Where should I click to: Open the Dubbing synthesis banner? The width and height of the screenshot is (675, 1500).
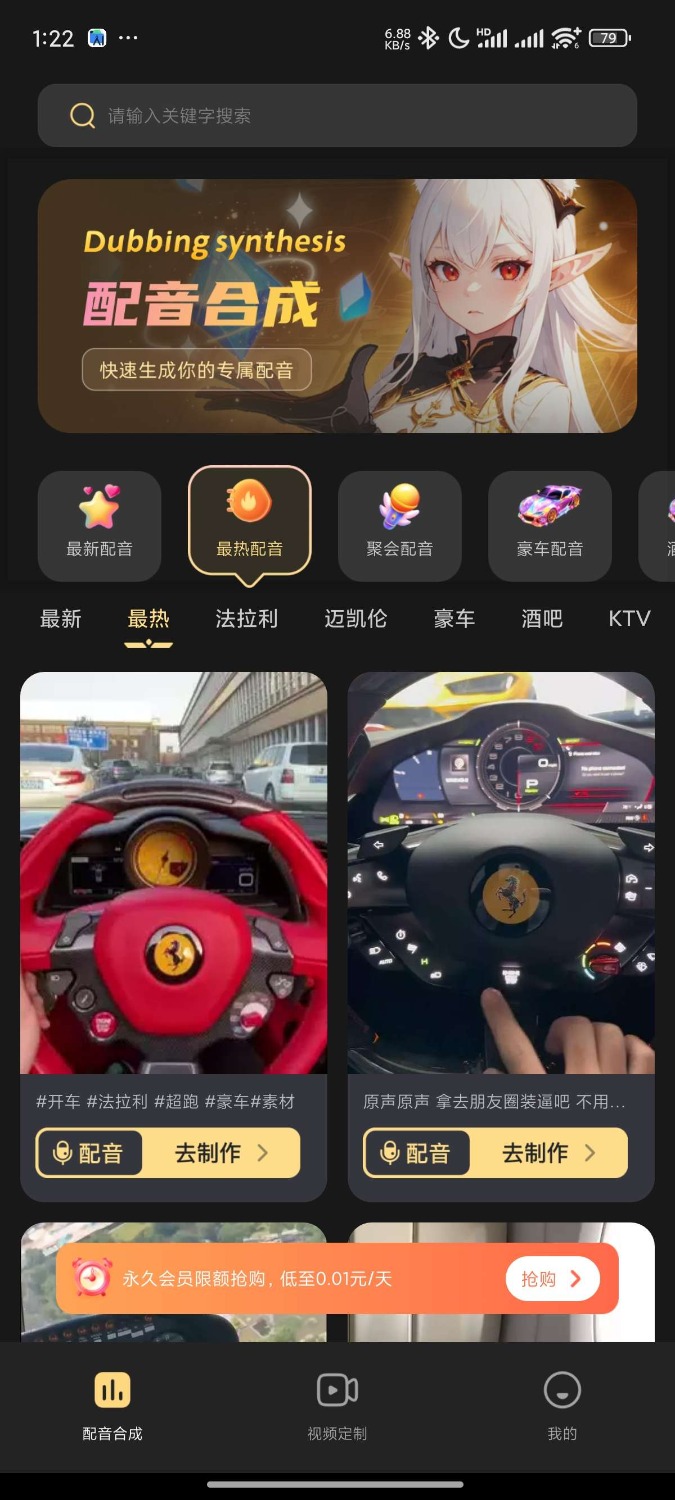point(337,306)
